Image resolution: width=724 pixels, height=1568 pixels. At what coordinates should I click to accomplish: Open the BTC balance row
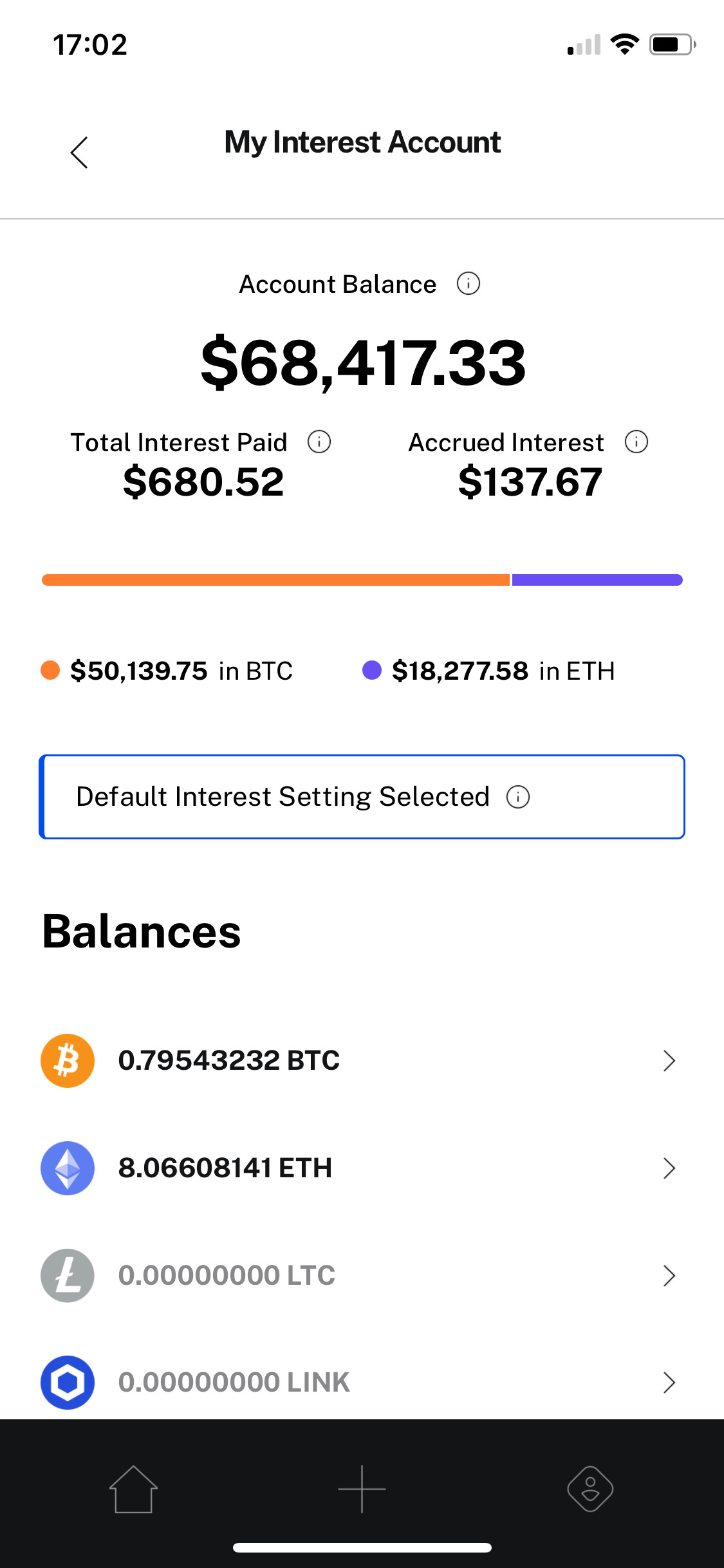click(x=362, y=1060)
